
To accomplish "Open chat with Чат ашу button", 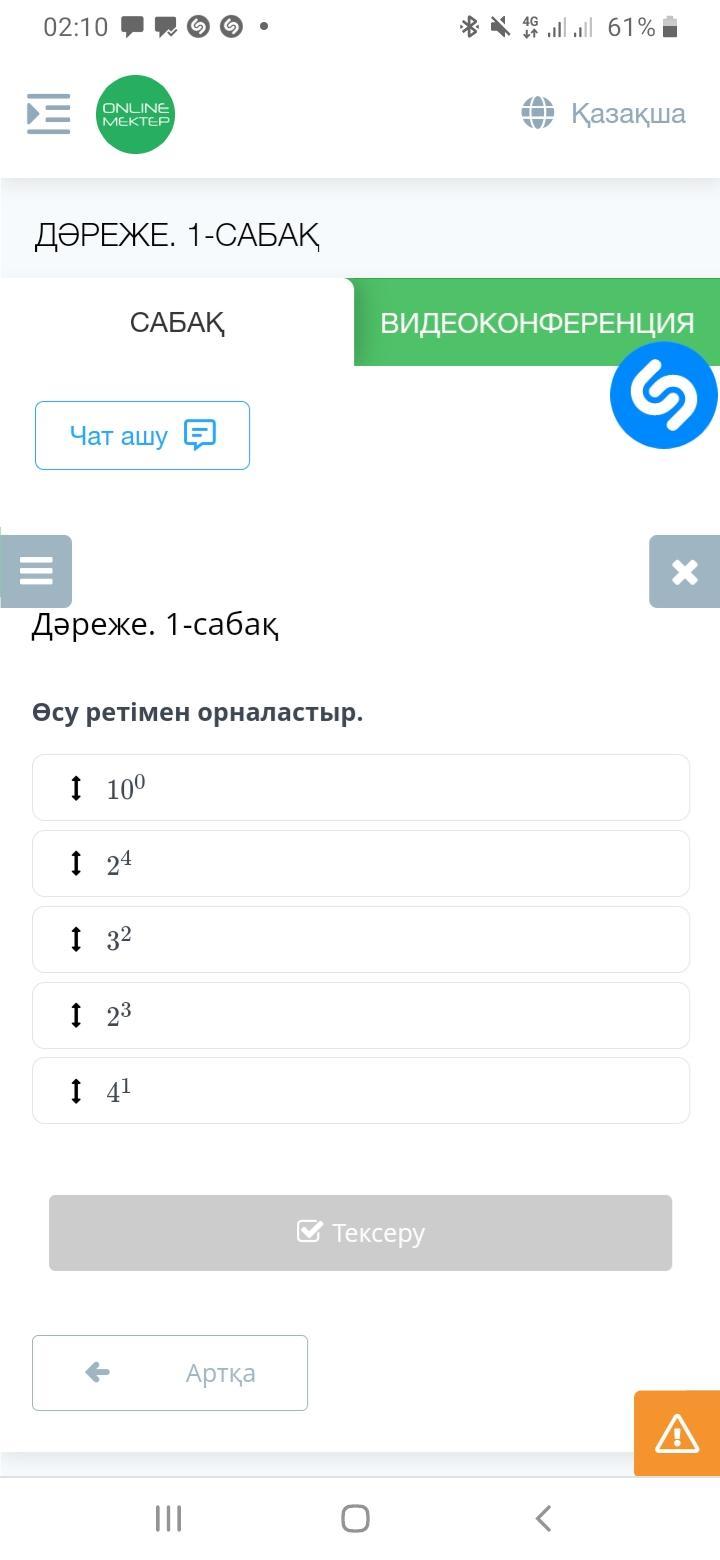I will click(142, 436).
